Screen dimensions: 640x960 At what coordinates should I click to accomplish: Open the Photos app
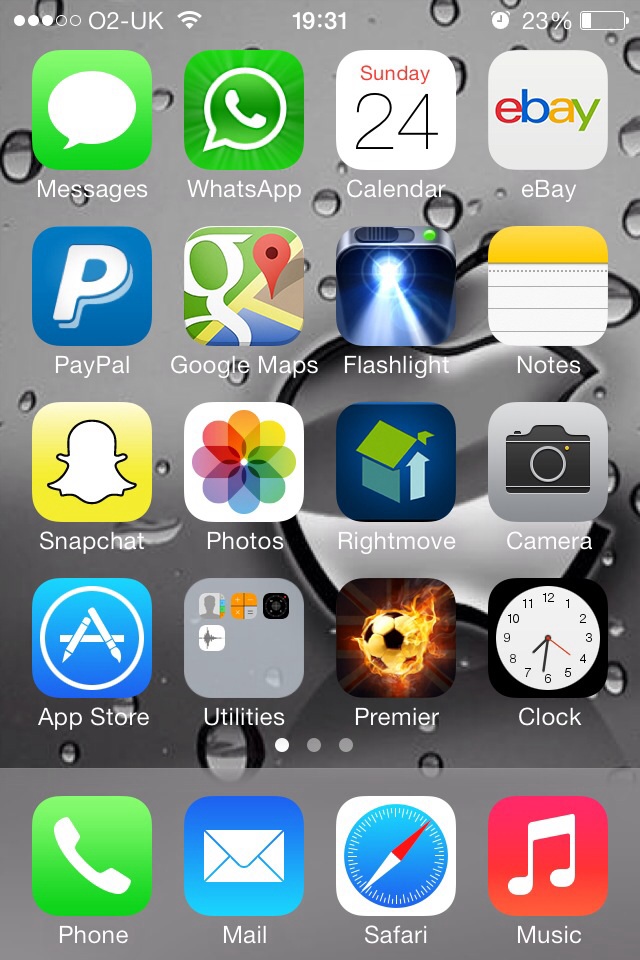click(244, 462)
